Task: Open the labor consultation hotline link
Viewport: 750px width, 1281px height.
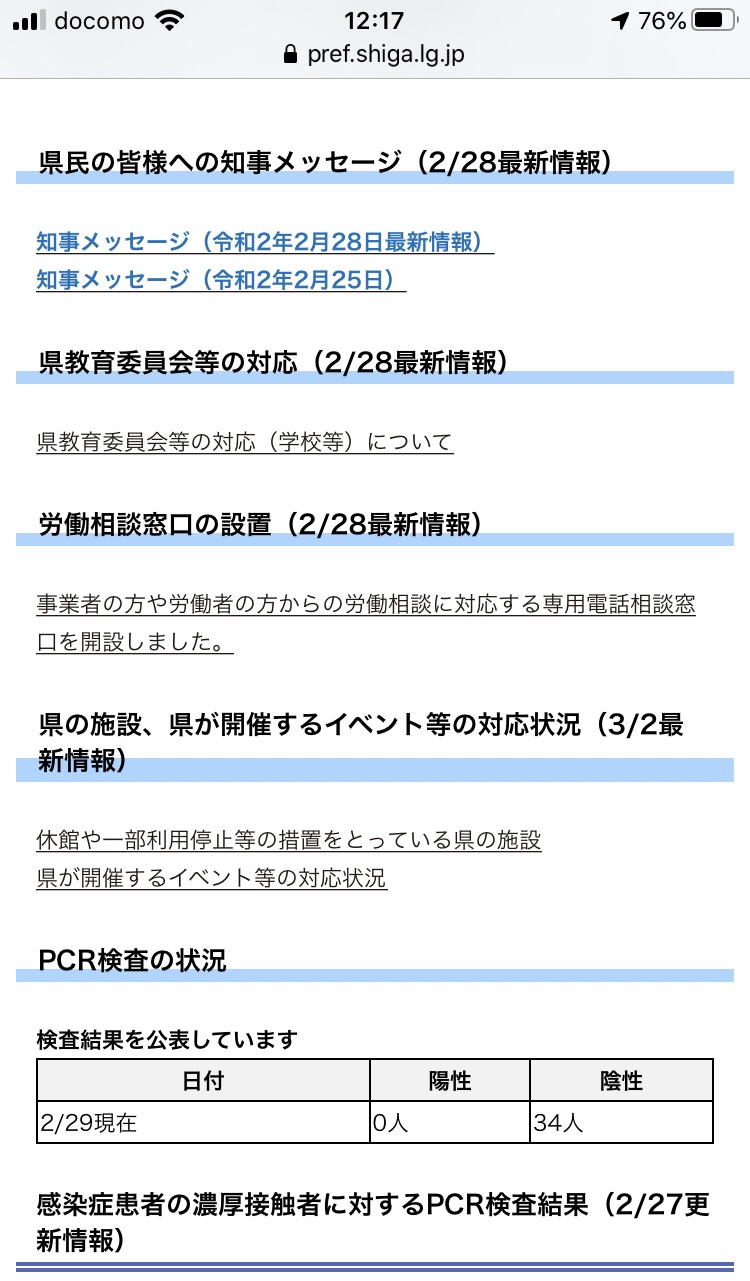Action: tap(365, 604)
